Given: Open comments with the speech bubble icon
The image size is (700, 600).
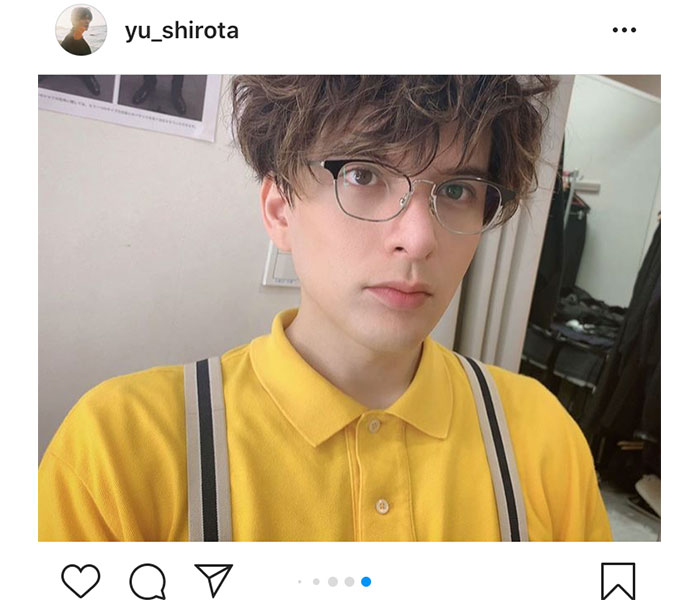Looking at the screenshot, I should click(x=147, y=581).
